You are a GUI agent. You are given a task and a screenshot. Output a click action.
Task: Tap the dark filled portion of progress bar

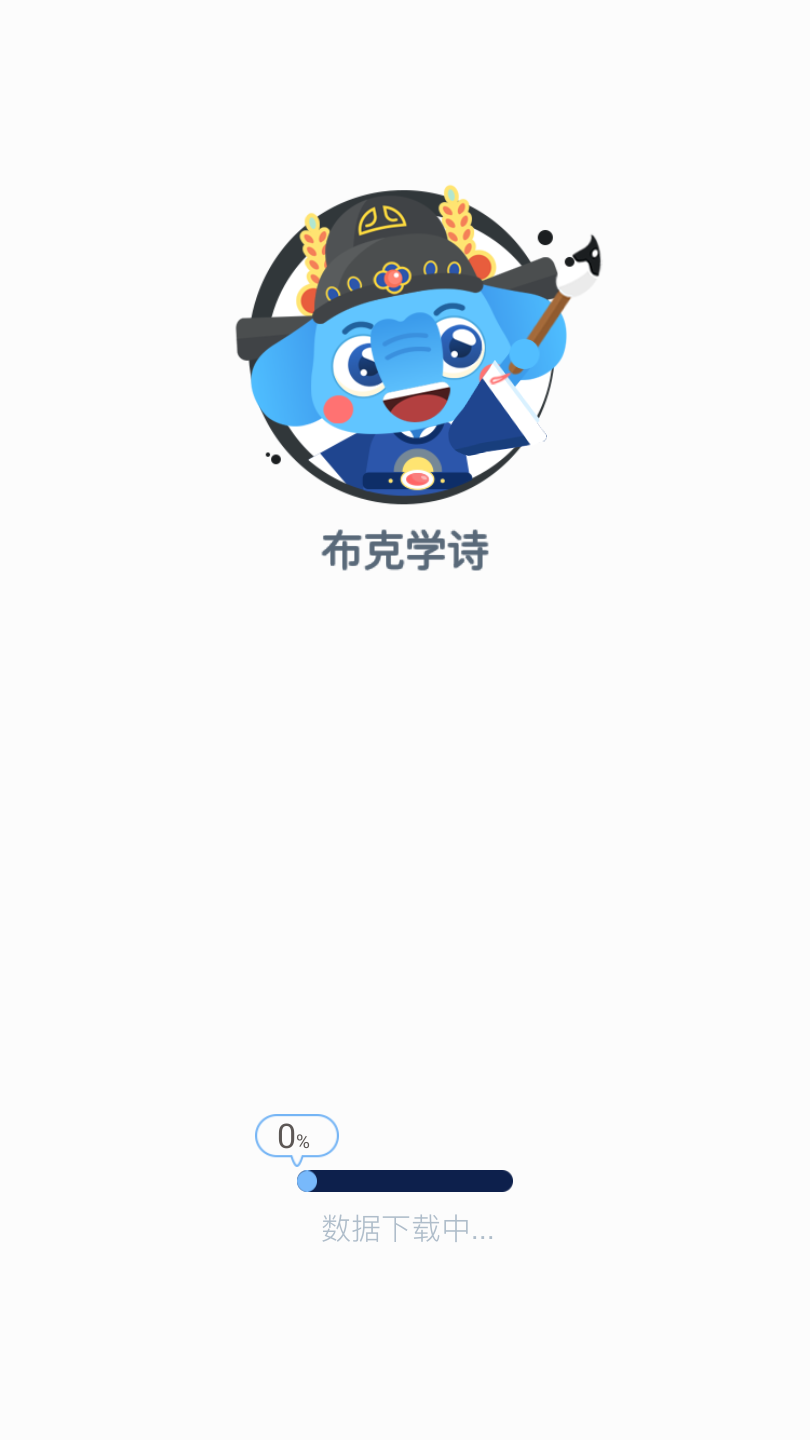[420, 1181]
